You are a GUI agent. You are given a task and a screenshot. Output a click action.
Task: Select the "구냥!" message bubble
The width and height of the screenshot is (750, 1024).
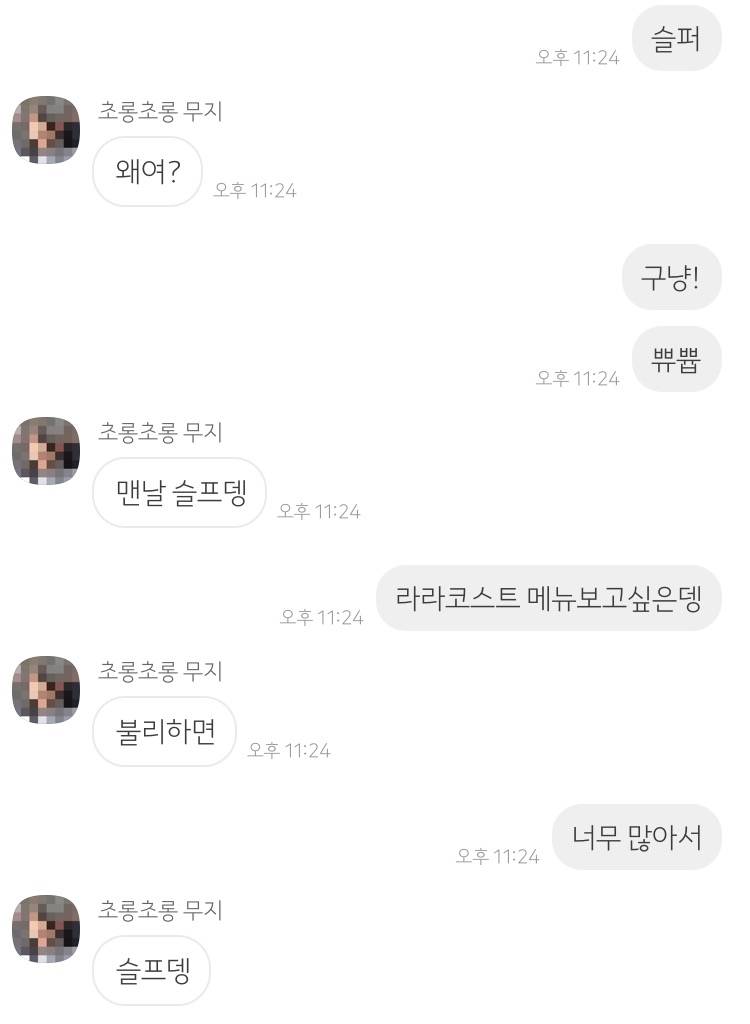click(x=671, y=277)
